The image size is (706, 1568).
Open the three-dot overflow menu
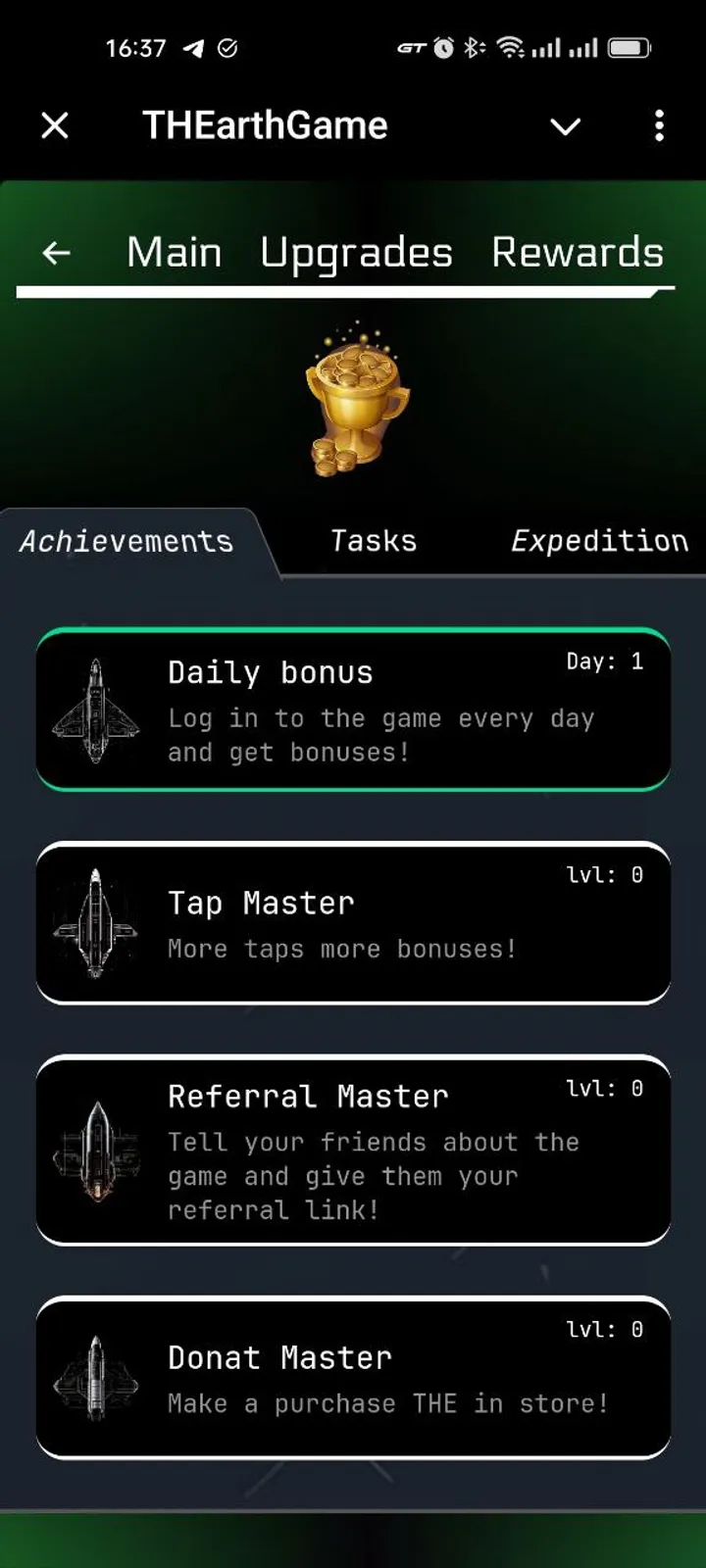pos(659,125)
